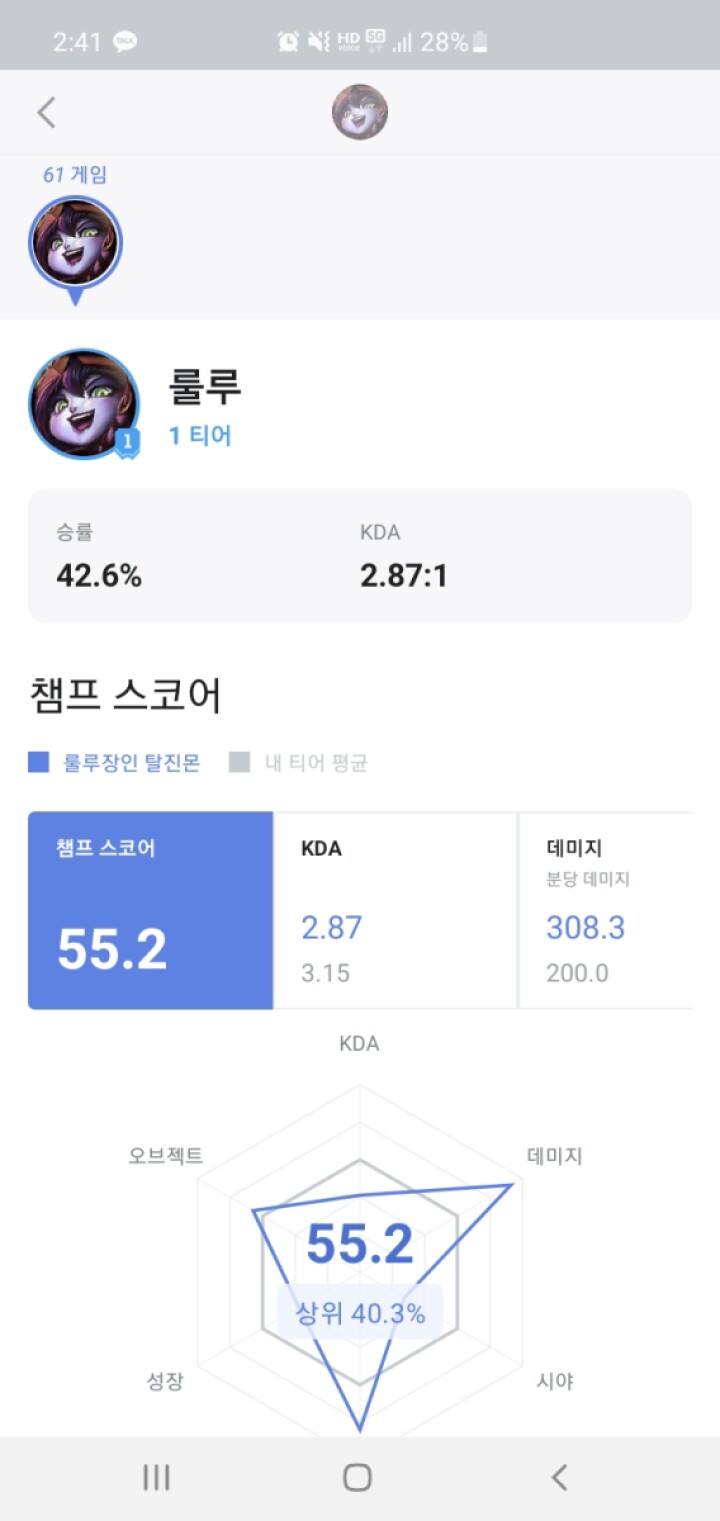The image size is (720, 1521).
Task: Select the 챔프 스코어 55.2 card
Action: pyautogui.click(x=150, y=910)
